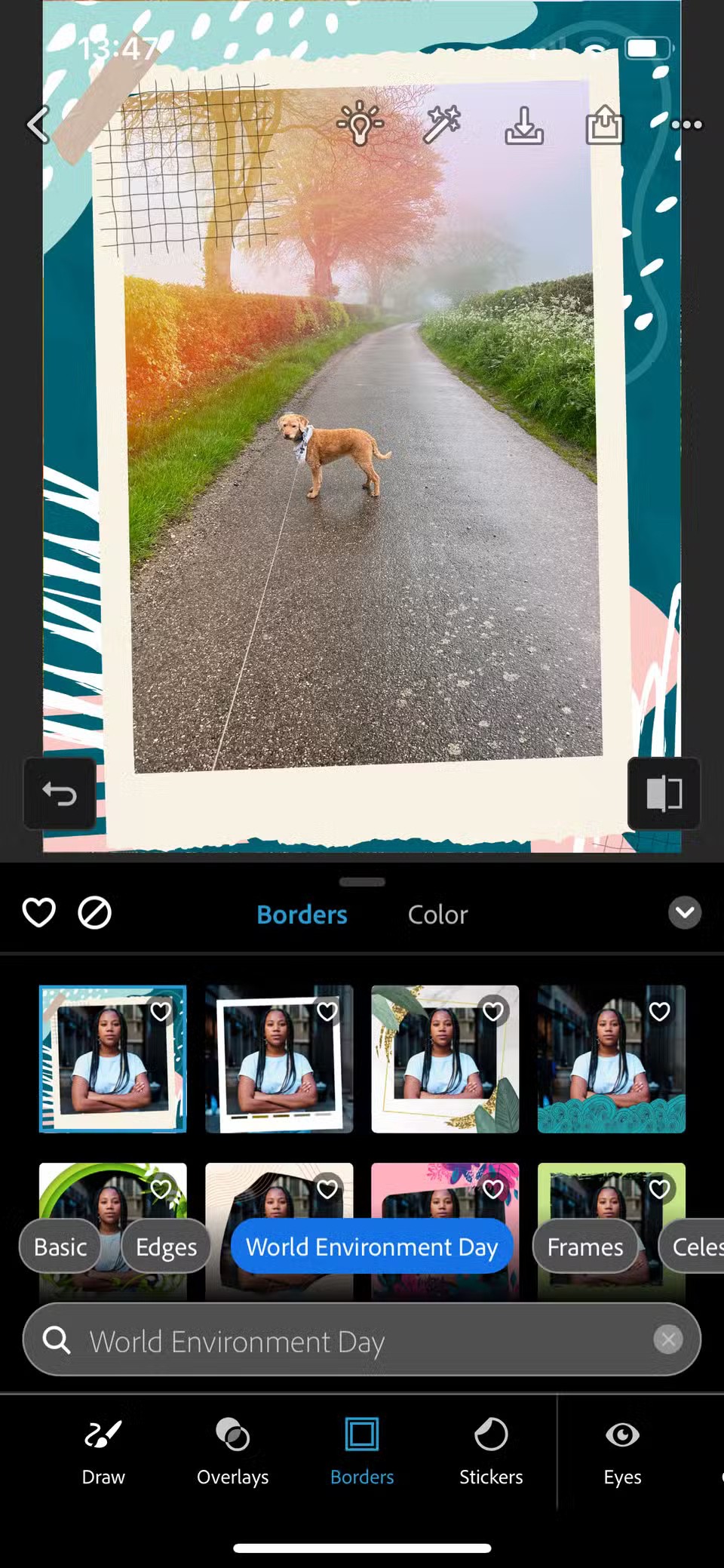
Task: Clear the World Environment Day search
Action: point(667,1339)
